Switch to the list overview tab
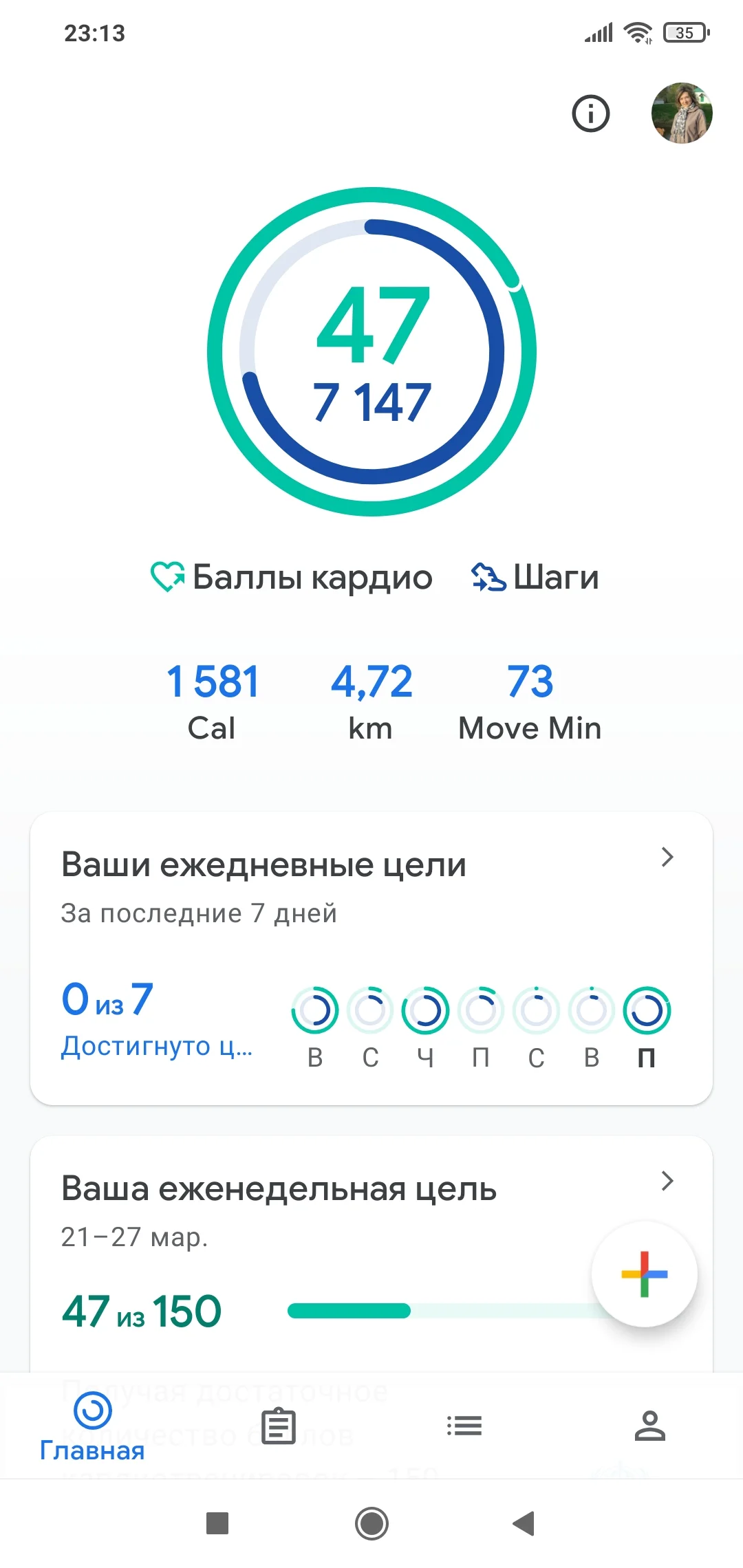743x1568 pixels. [464, 1426]
